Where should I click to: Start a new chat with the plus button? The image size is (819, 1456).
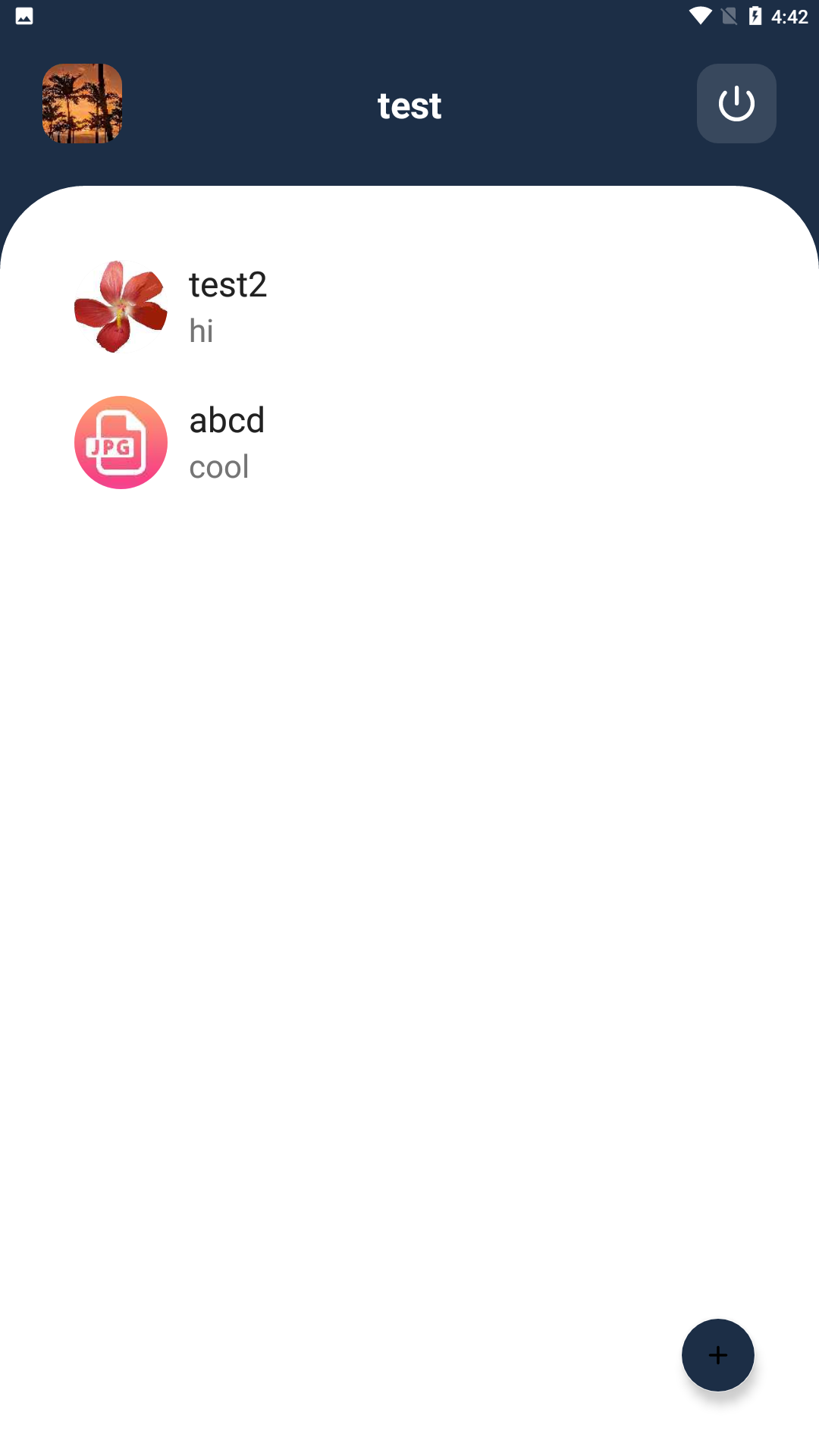click(717, 1354)
